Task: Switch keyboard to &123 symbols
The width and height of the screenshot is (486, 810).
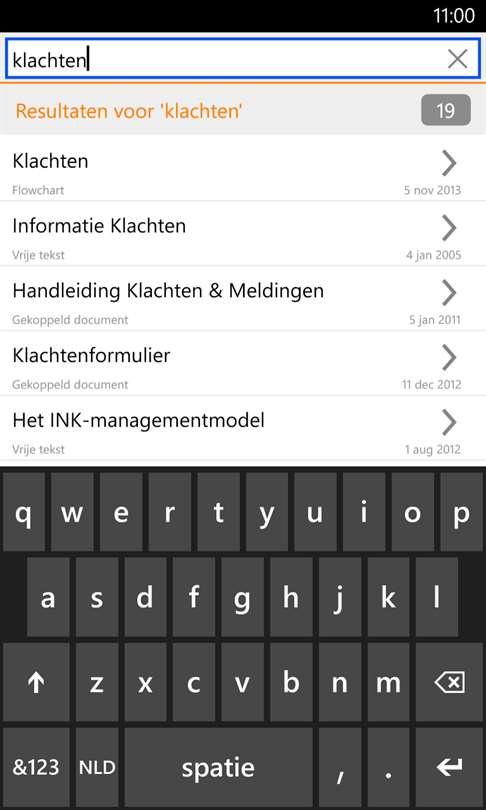Action: 36,767
